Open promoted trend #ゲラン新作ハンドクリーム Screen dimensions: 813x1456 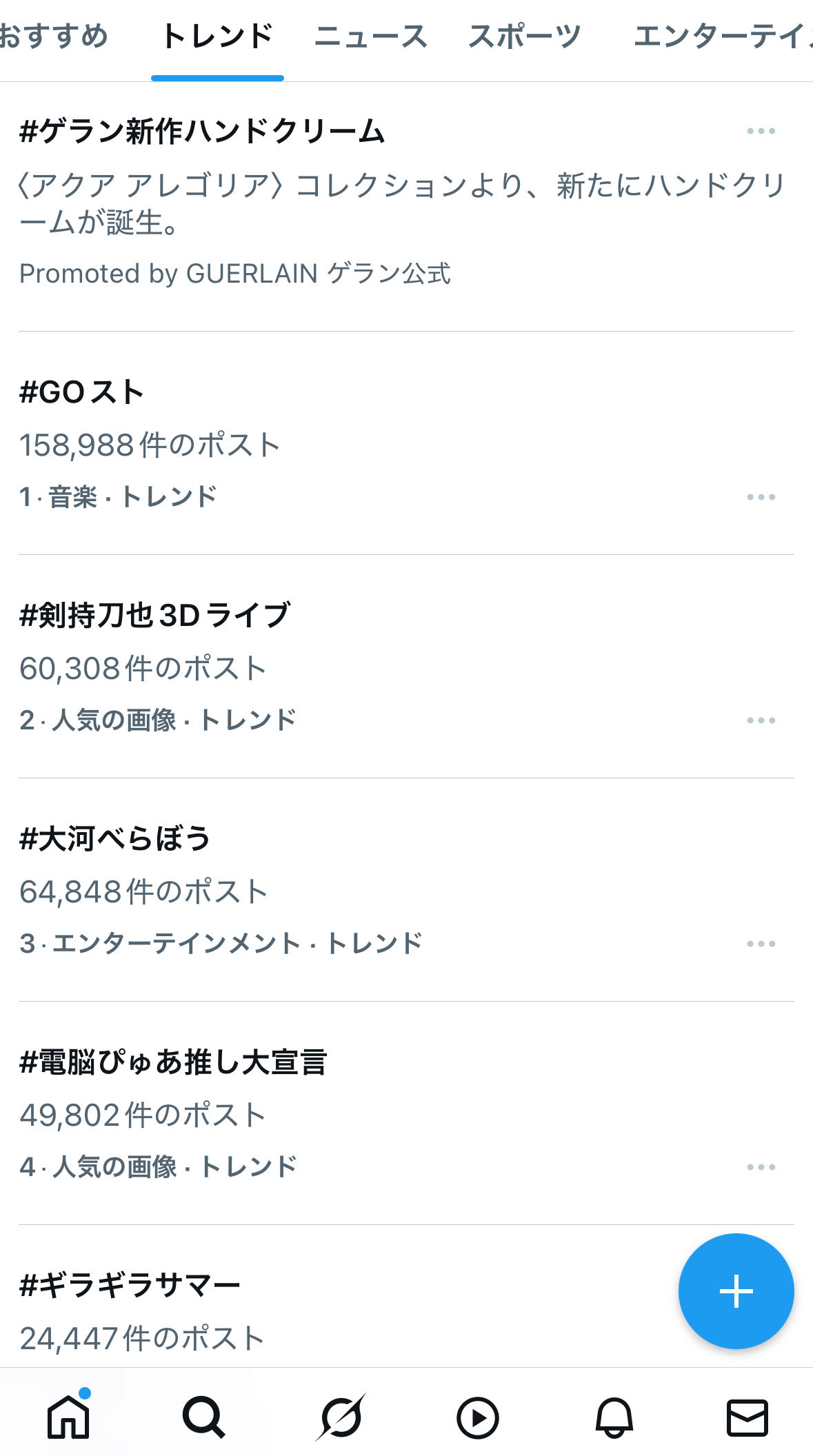click(x=406, y=207)
